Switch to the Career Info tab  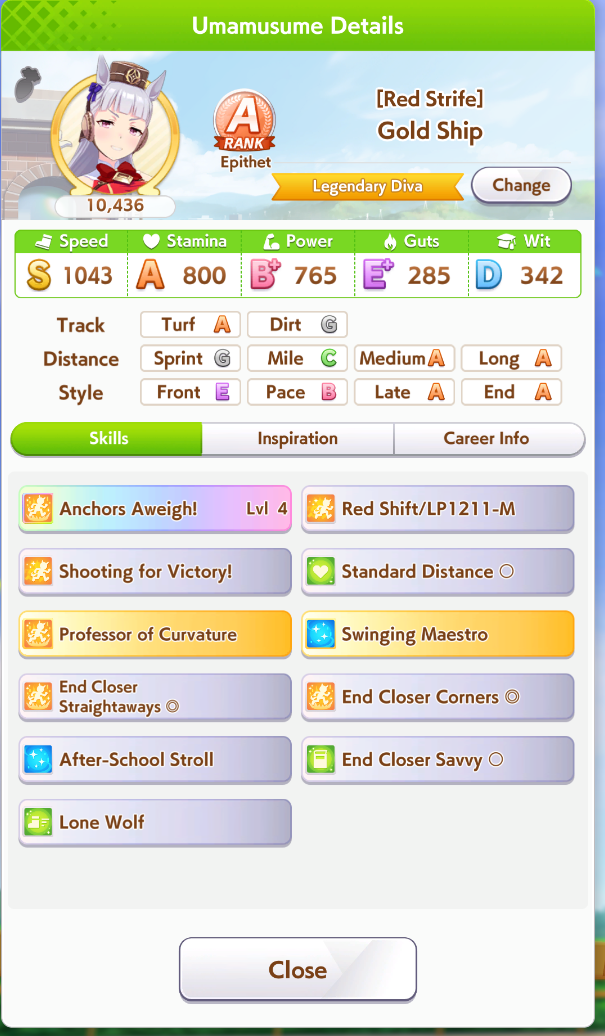coord(486,439)
